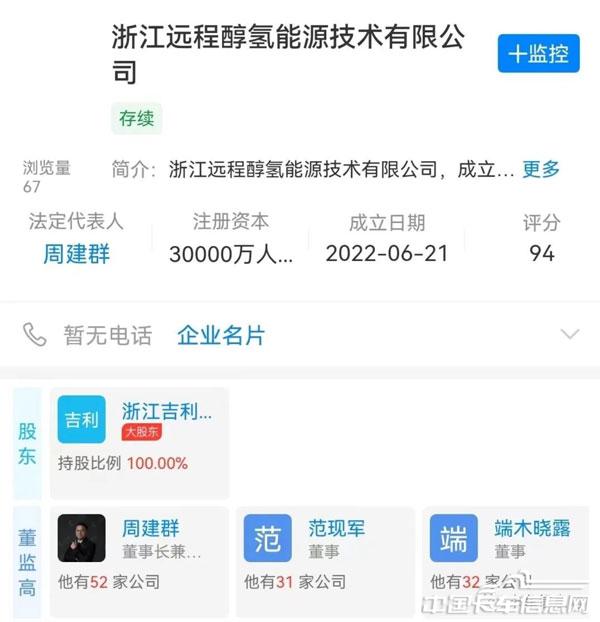Viewport: 600px width, 622px height.
Task: Expand the company intro with 更多
Action: 541,169
